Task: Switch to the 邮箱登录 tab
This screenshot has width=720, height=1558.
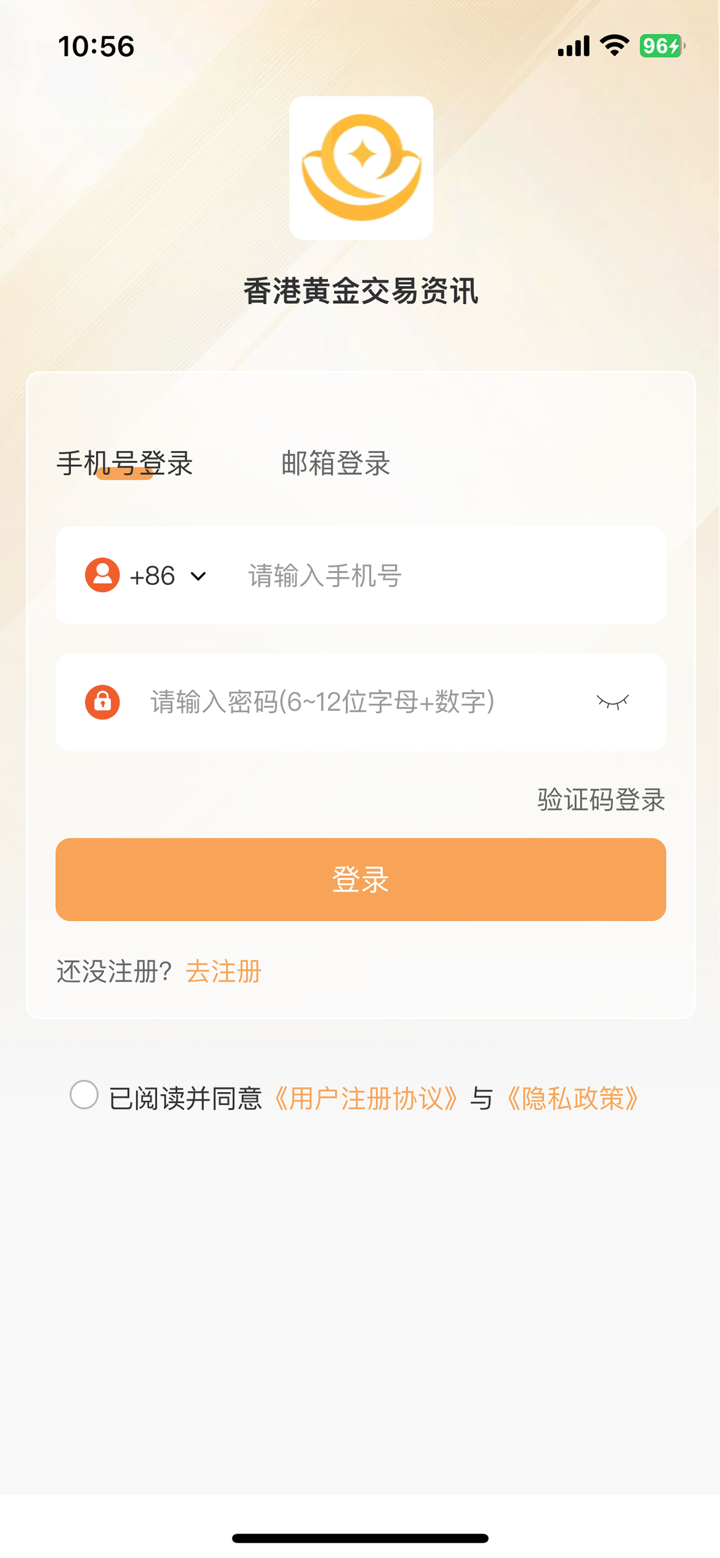Action: point(335,464)
